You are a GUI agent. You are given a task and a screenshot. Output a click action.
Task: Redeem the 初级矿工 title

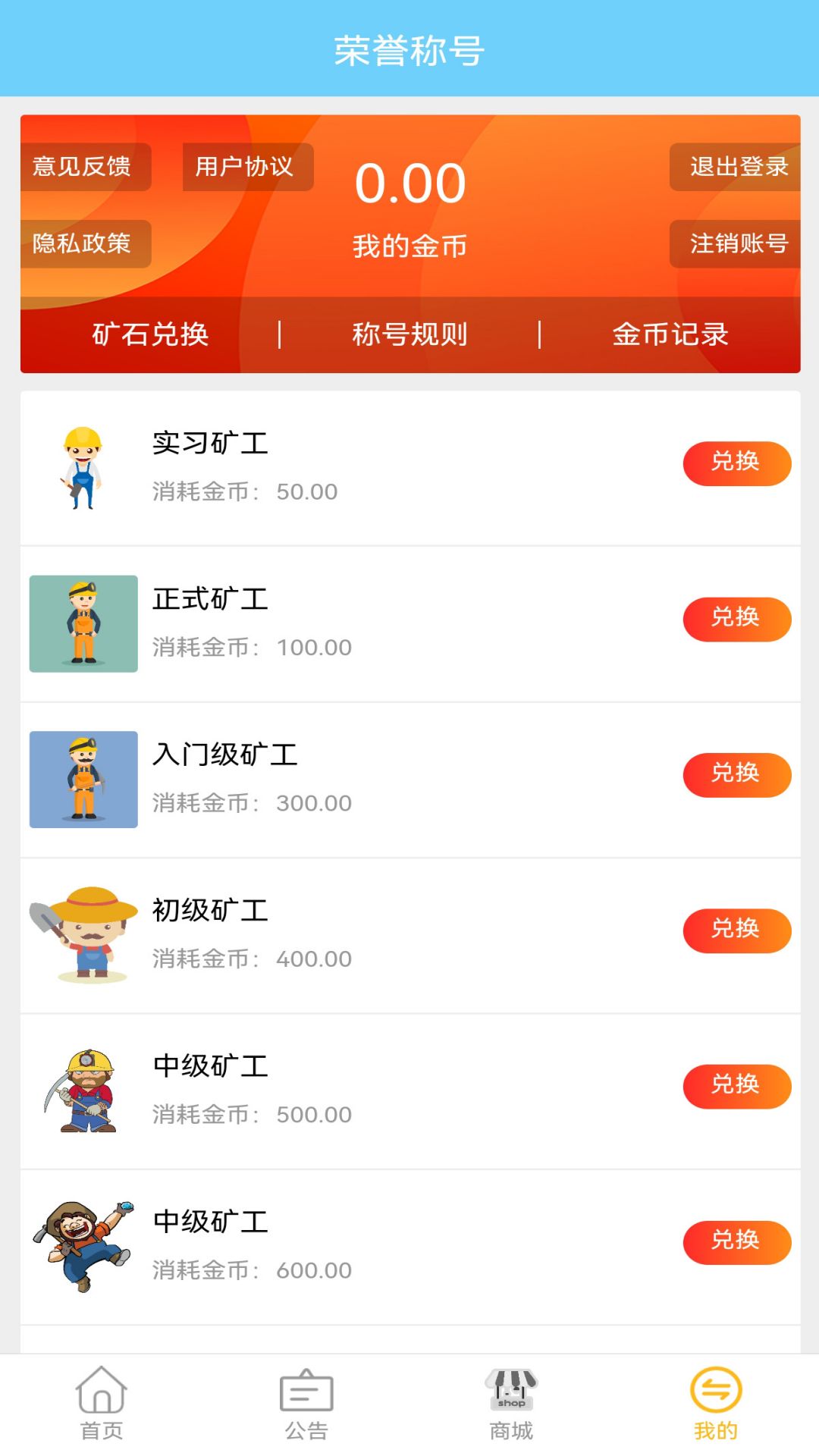736,930
